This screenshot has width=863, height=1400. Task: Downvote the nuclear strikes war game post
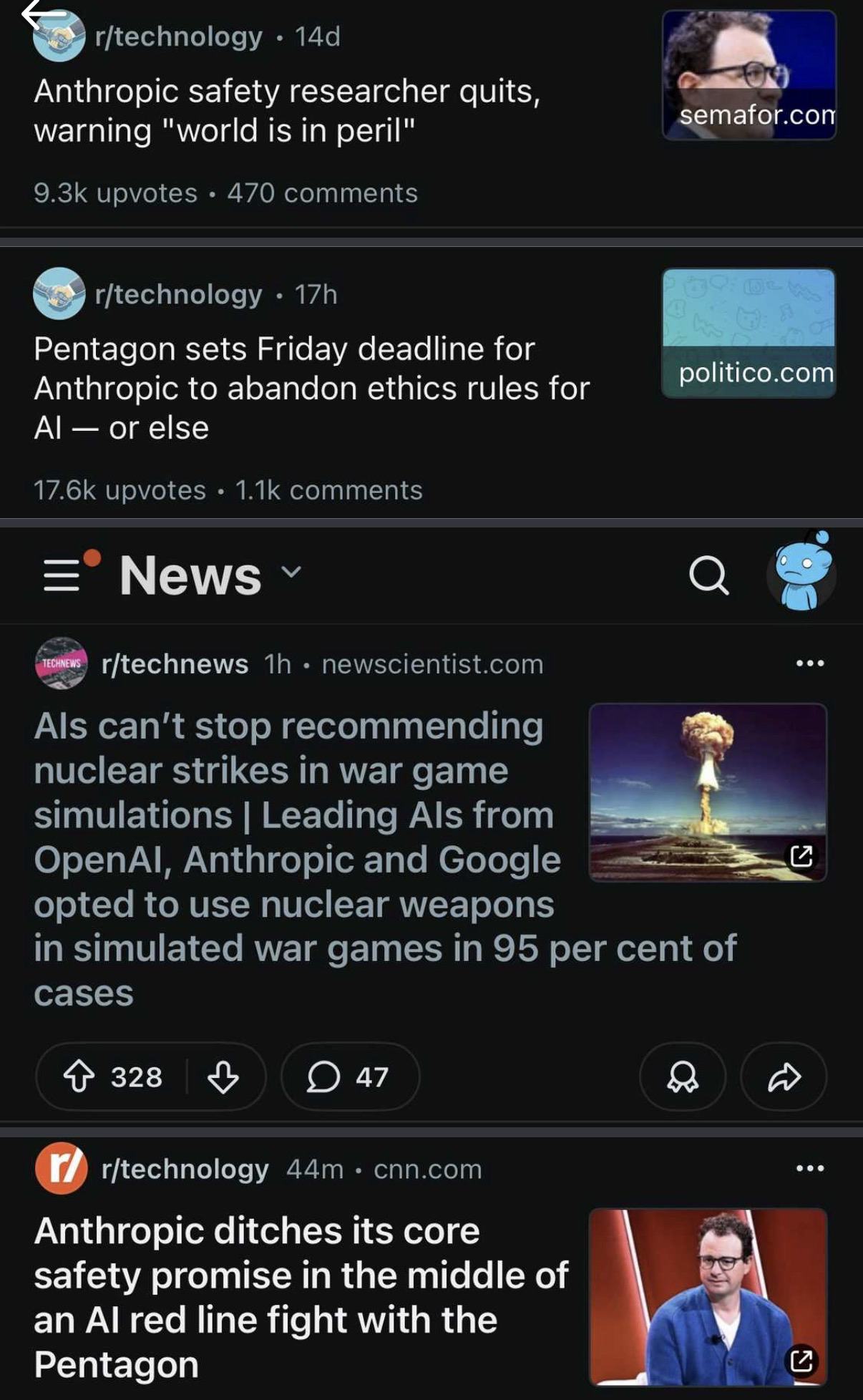(223, 1076)
